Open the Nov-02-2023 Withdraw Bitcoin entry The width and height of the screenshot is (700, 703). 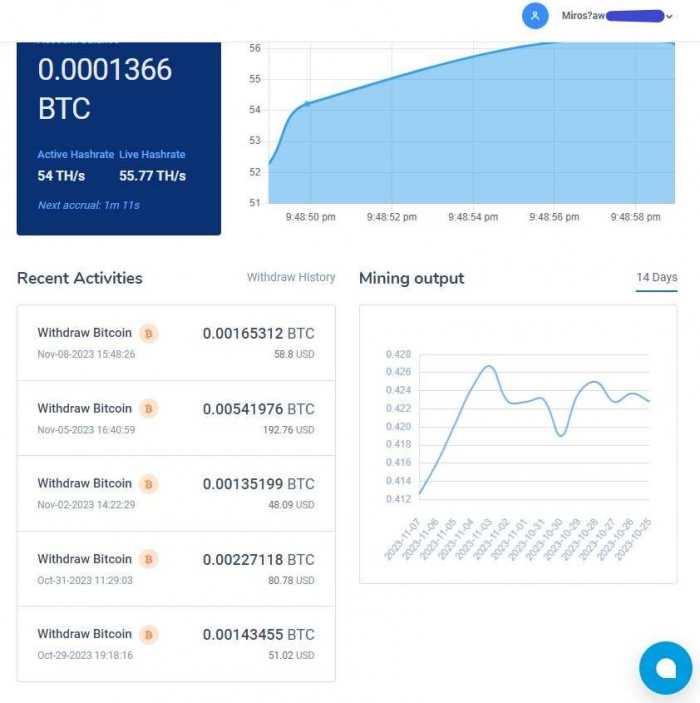click(176, 493)
